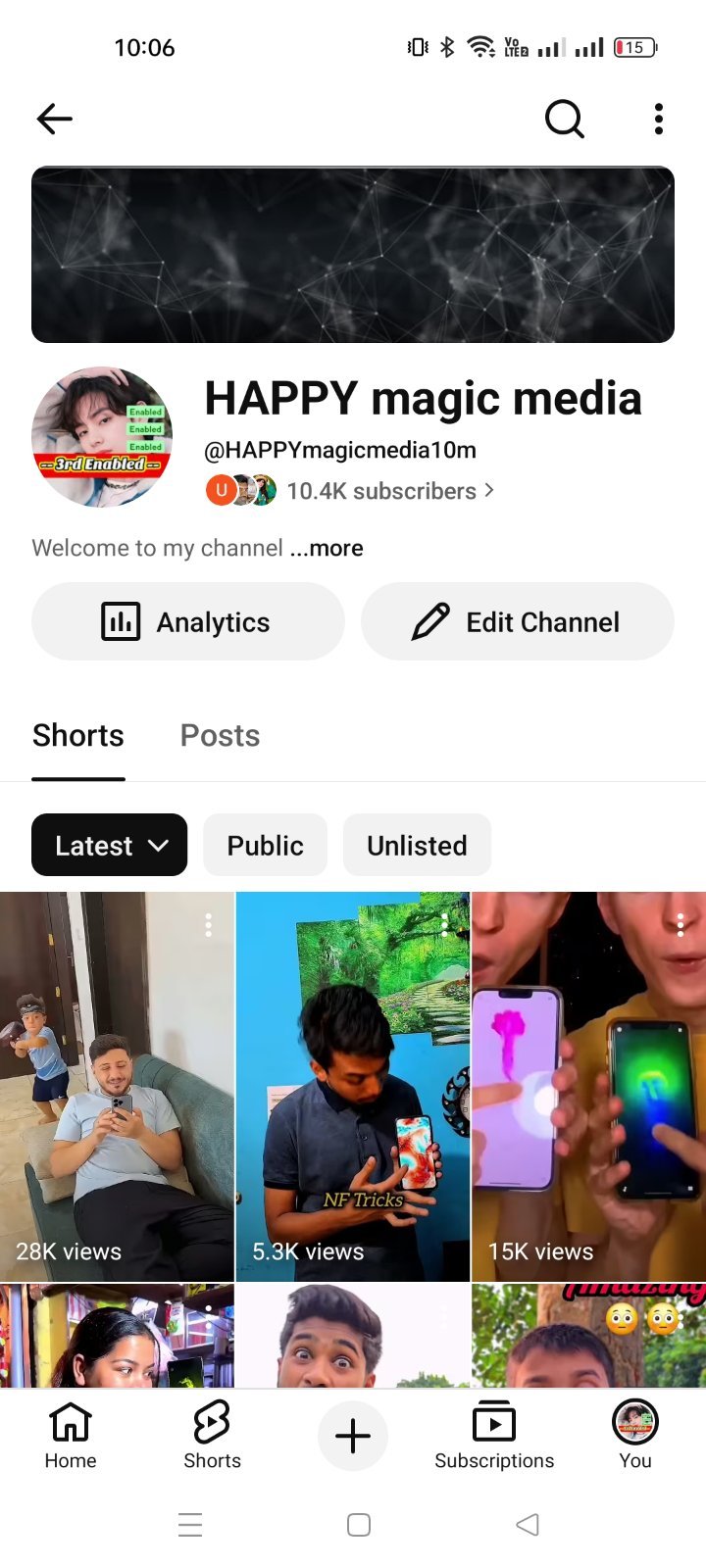The height and width of the screenshot is (1568, 706).
Task: Open Shorts in bottom navigation
Action: pos(212,1435)
